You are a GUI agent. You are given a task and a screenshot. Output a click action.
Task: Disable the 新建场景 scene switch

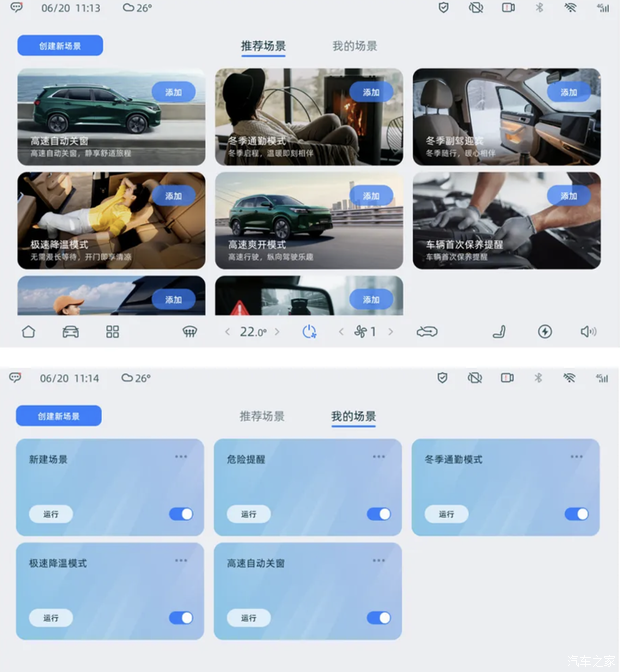point(181,514)
